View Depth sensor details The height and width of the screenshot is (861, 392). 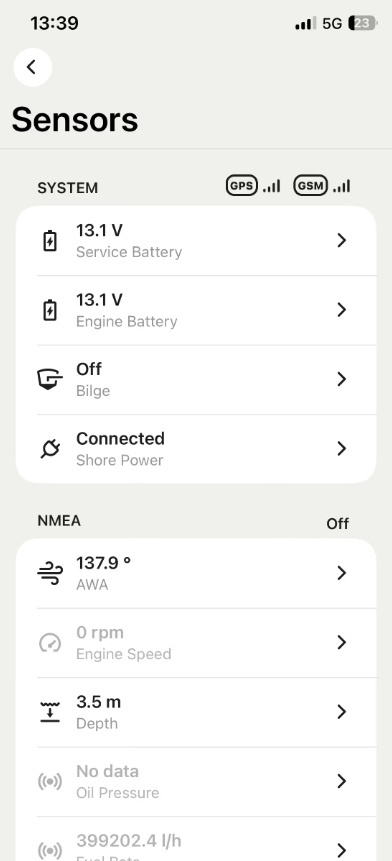196,712
